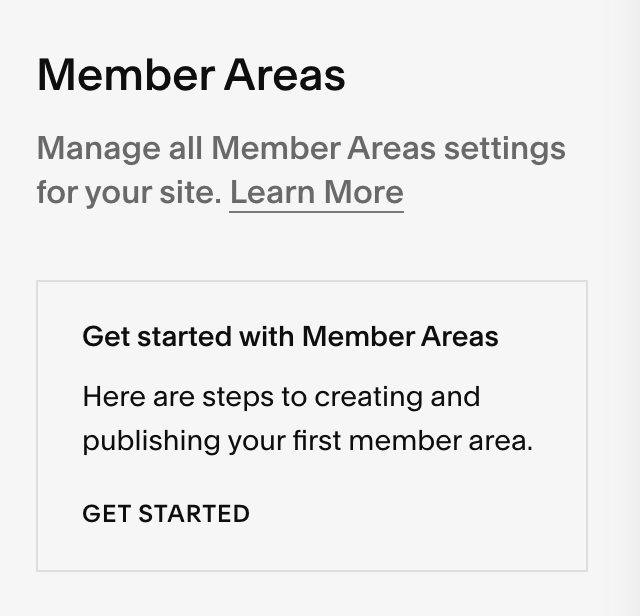
Task: Open the Learn More link
Action: pos(316,192)
